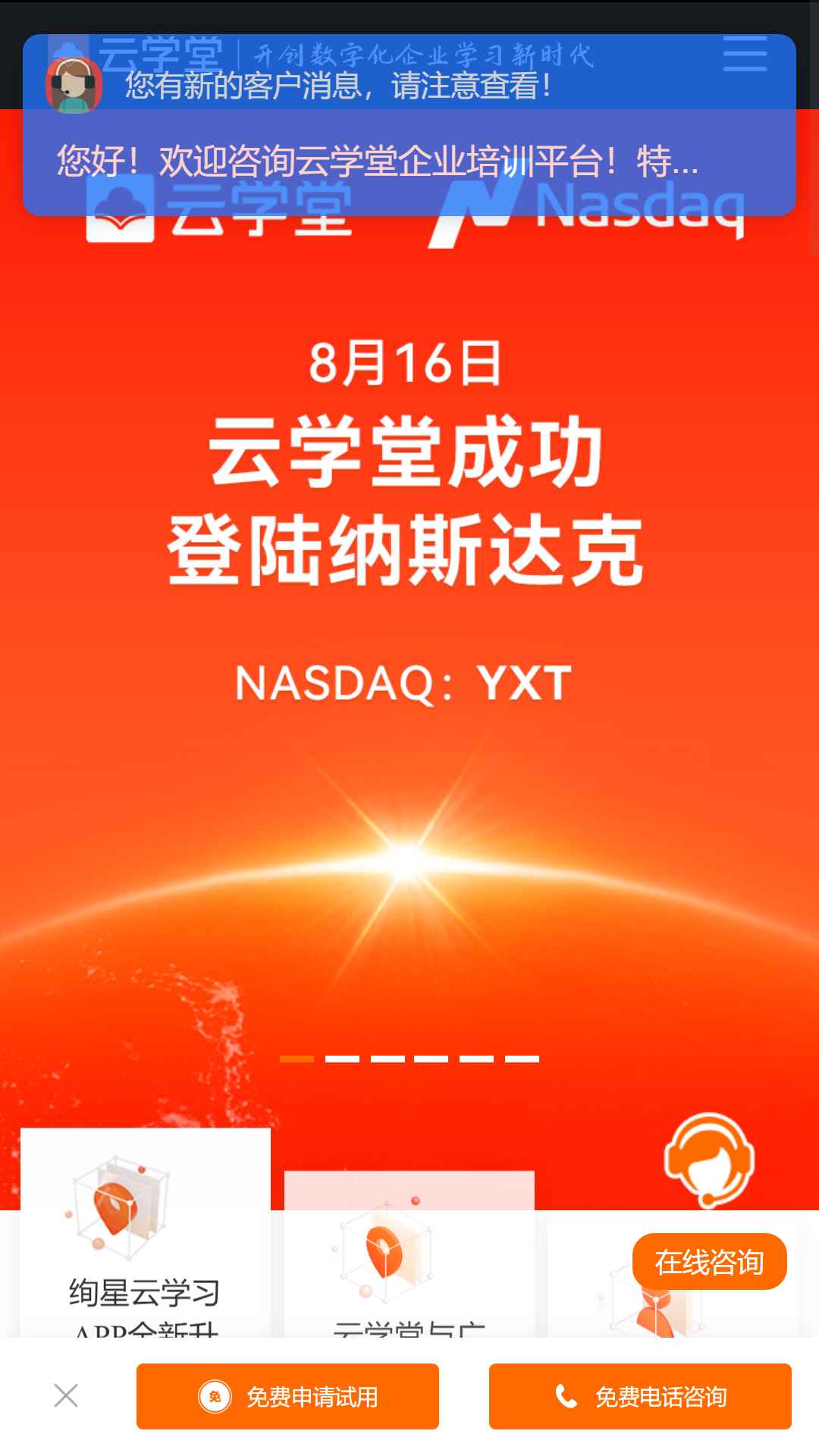Tap 免费电话咨询 button
Viewport: 819px width, 1456px height.
640,1396
